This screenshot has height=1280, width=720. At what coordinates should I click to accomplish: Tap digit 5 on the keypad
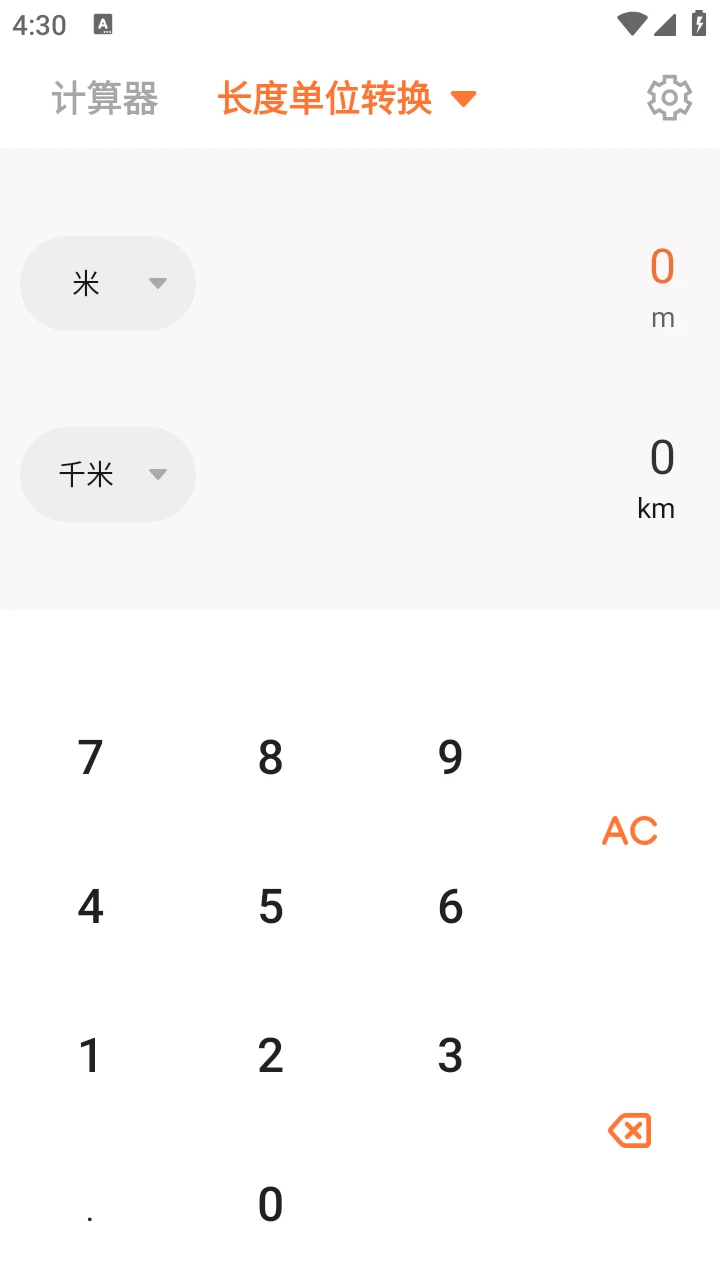click(270, 907)
